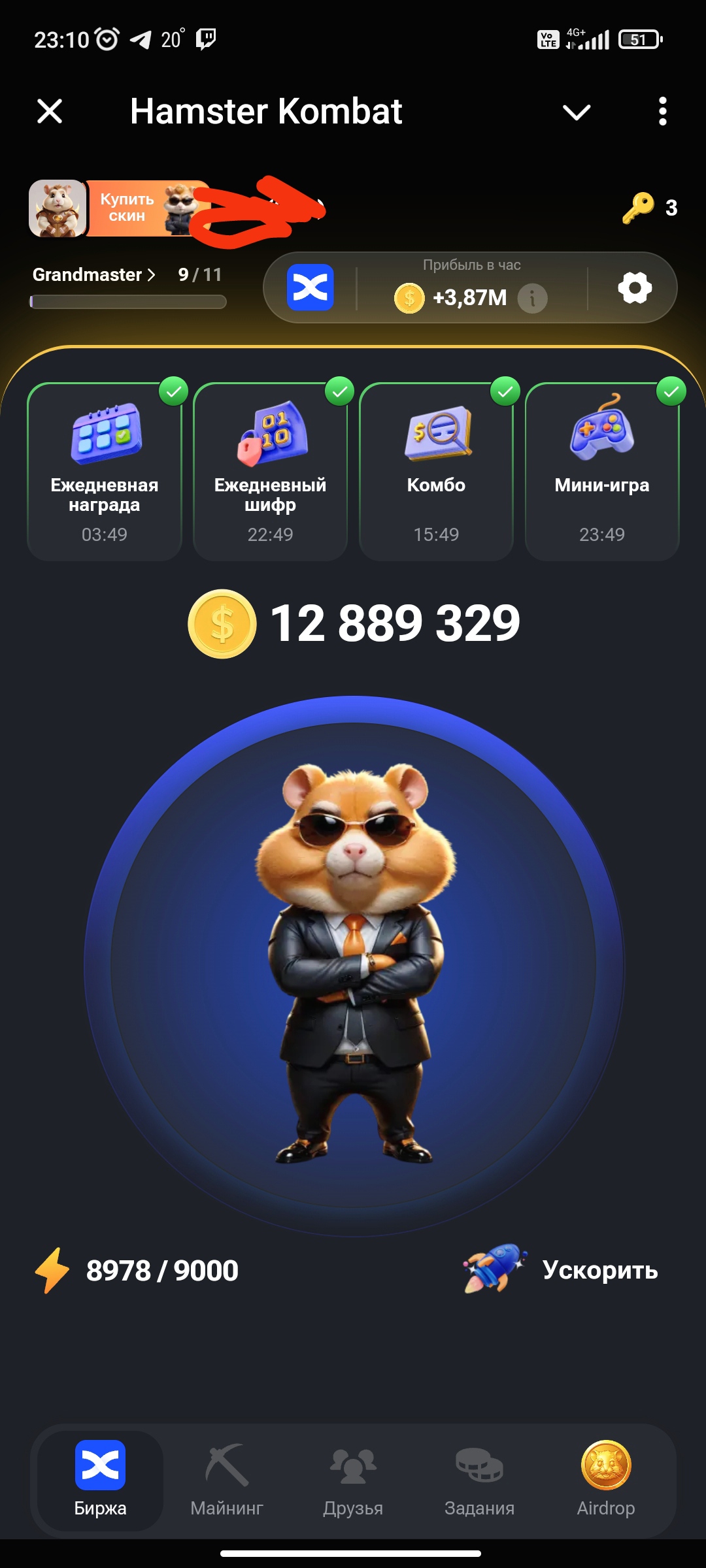Open the exchange logo selector

[311, 287]
